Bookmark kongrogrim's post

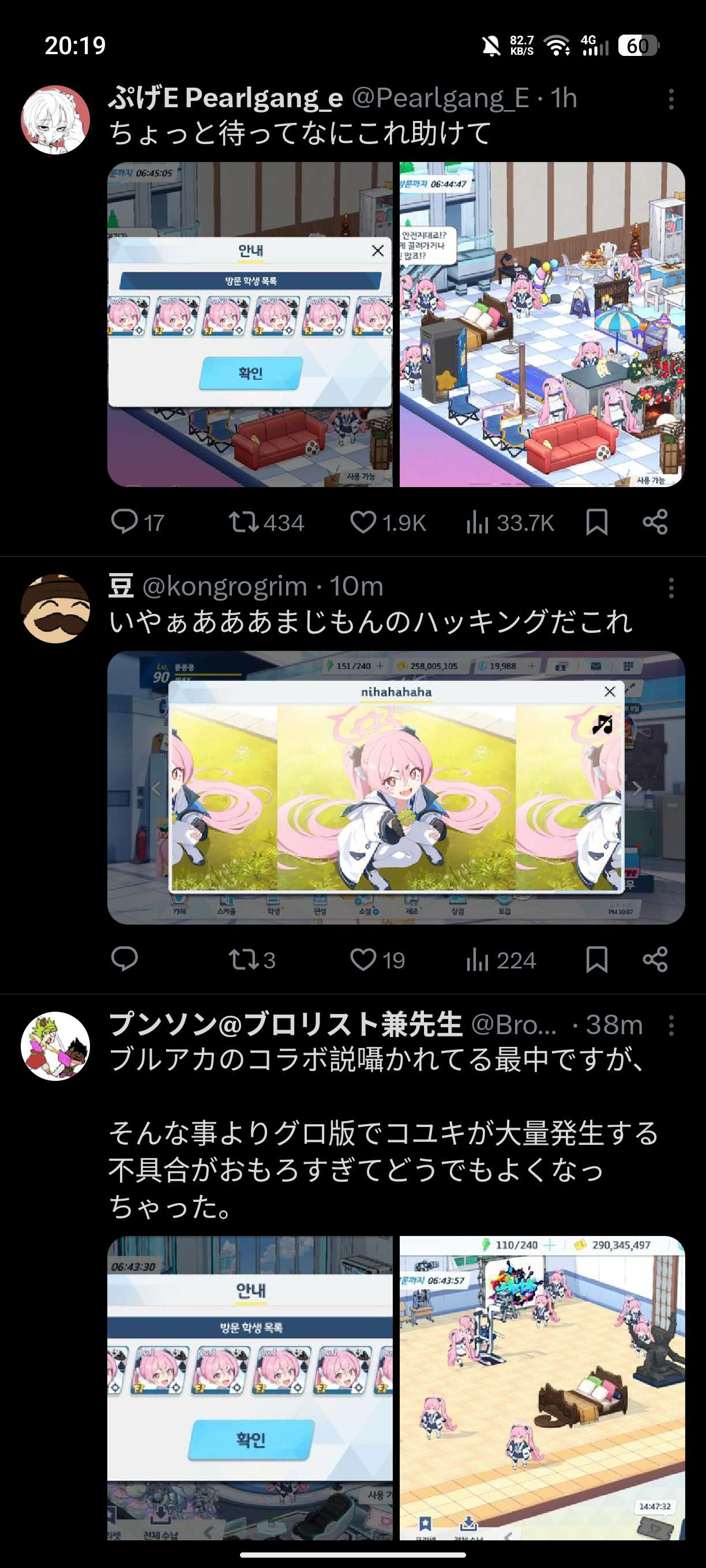[x=596, y=959]
